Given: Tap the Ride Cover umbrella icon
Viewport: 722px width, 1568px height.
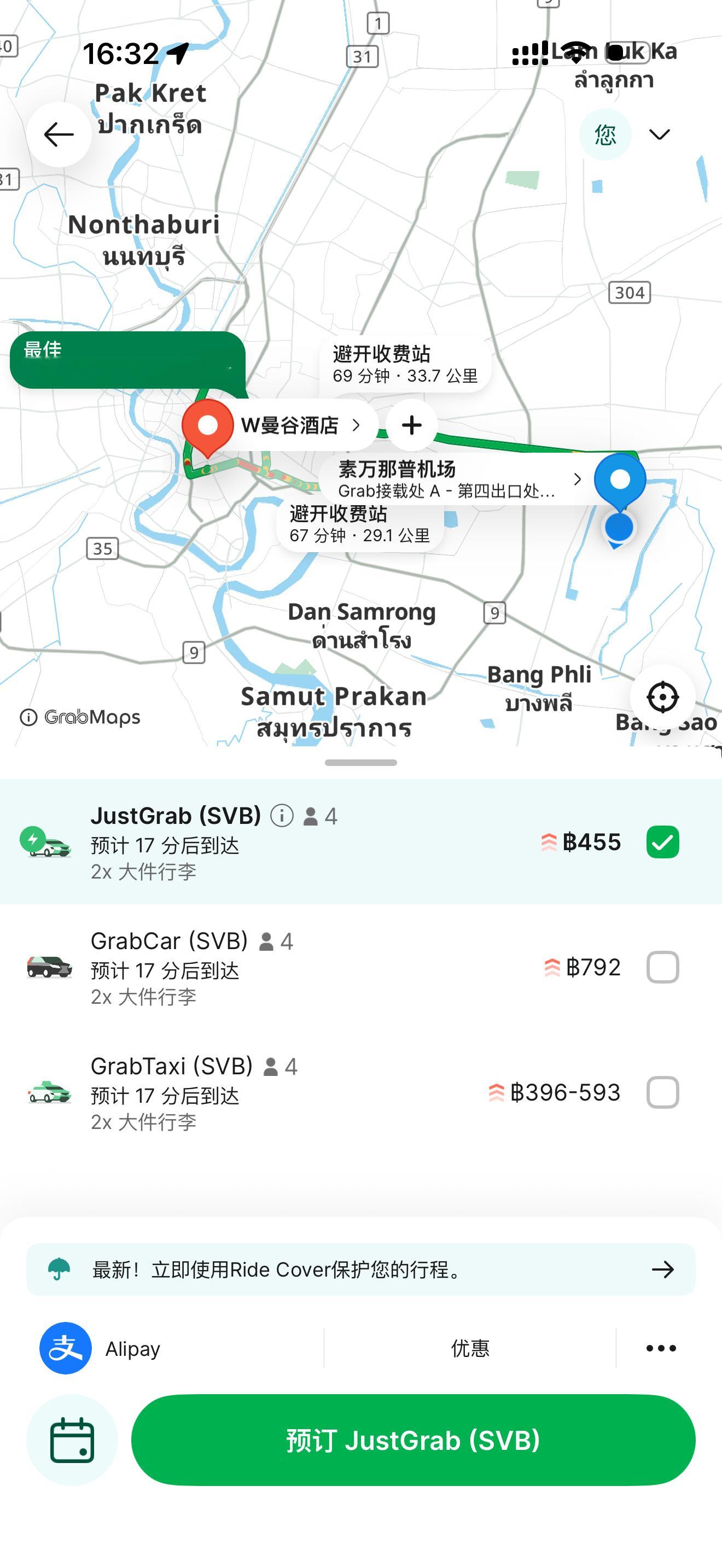Looking at the screenshot, I should click(58, 1269).
